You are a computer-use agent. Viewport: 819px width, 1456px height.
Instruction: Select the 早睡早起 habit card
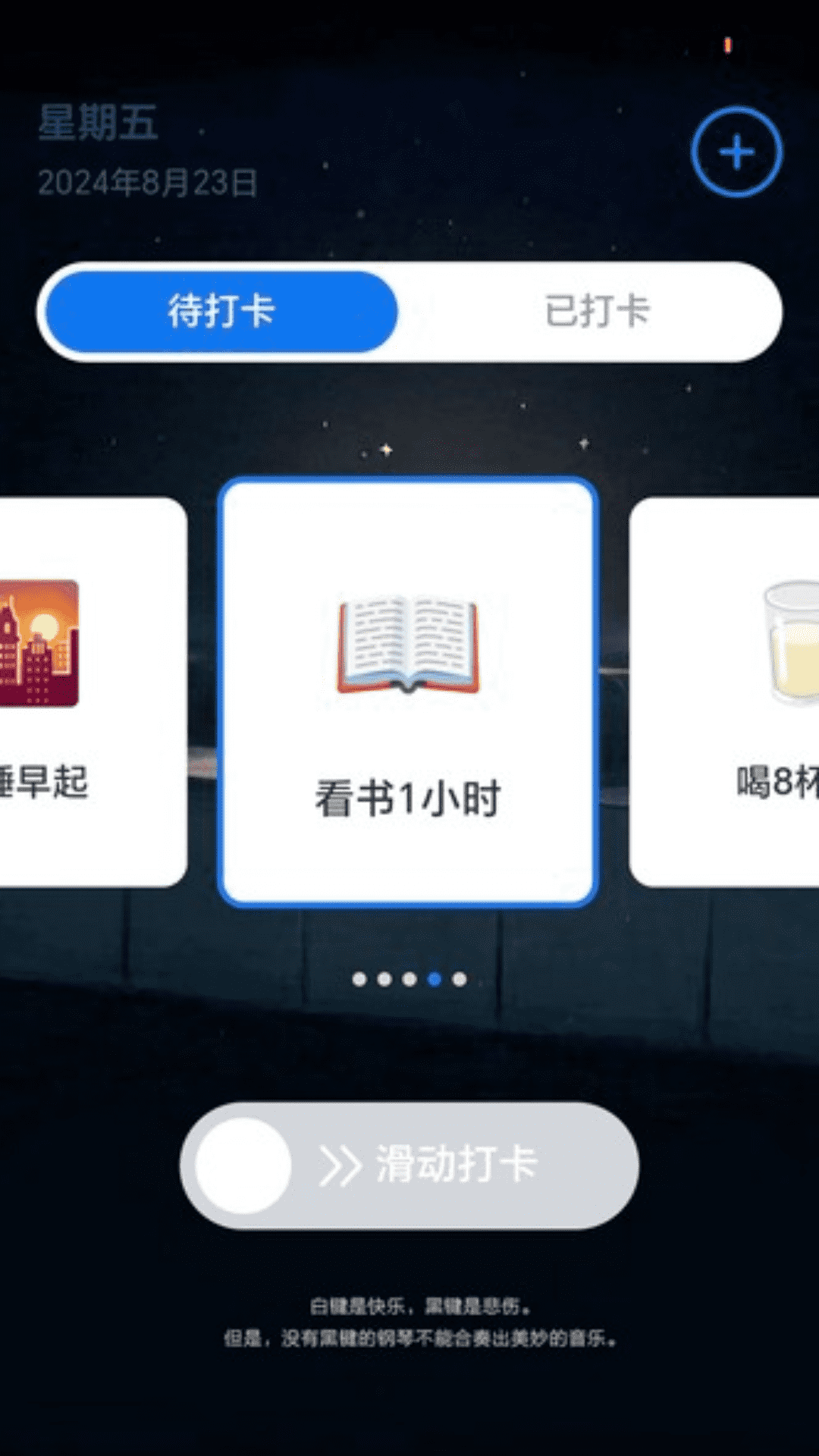(83, 692)
